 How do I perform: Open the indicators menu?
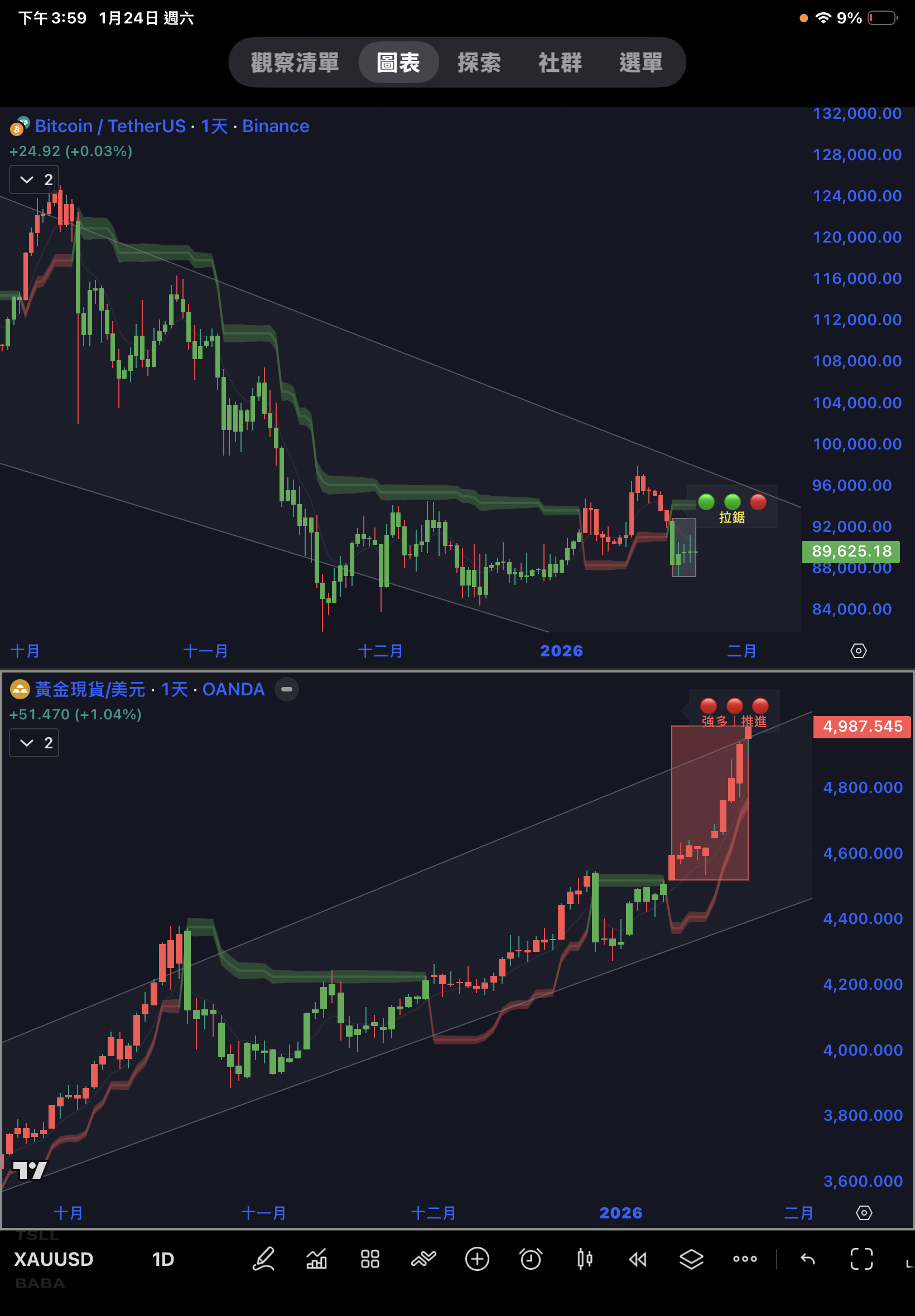tap(316, 1259)
